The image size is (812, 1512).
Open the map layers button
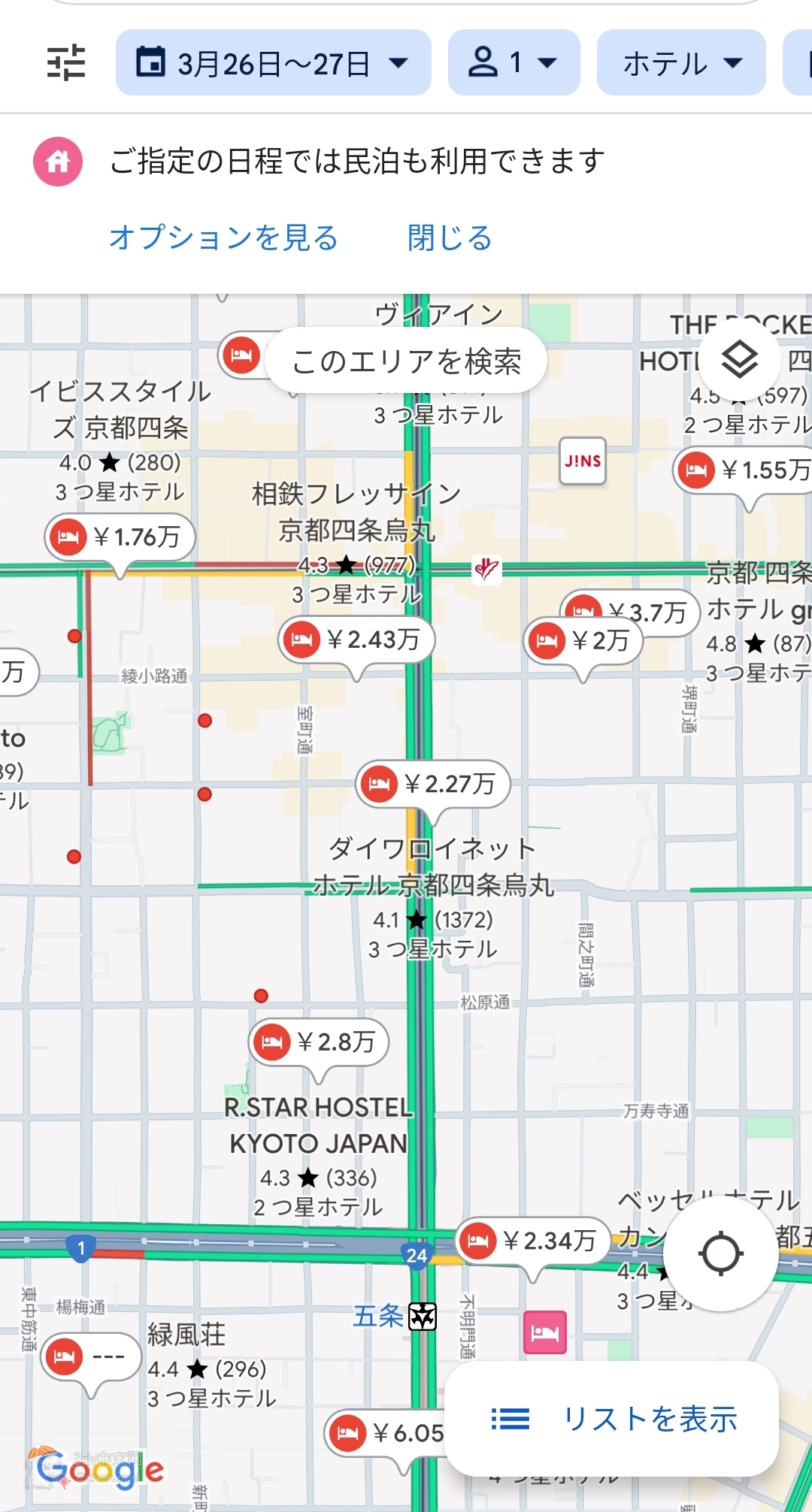click(739, 360)
